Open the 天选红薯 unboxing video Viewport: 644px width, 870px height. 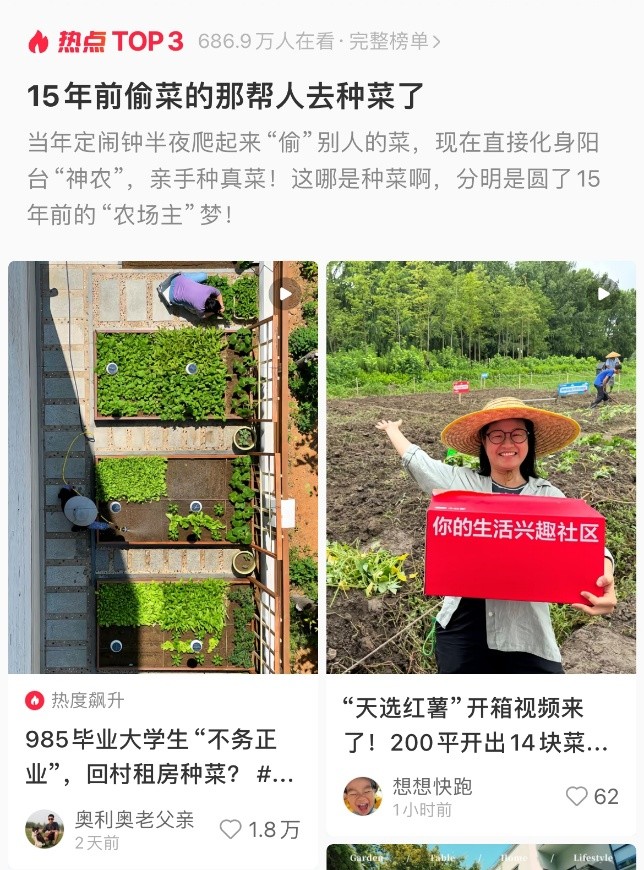point(481,467)
